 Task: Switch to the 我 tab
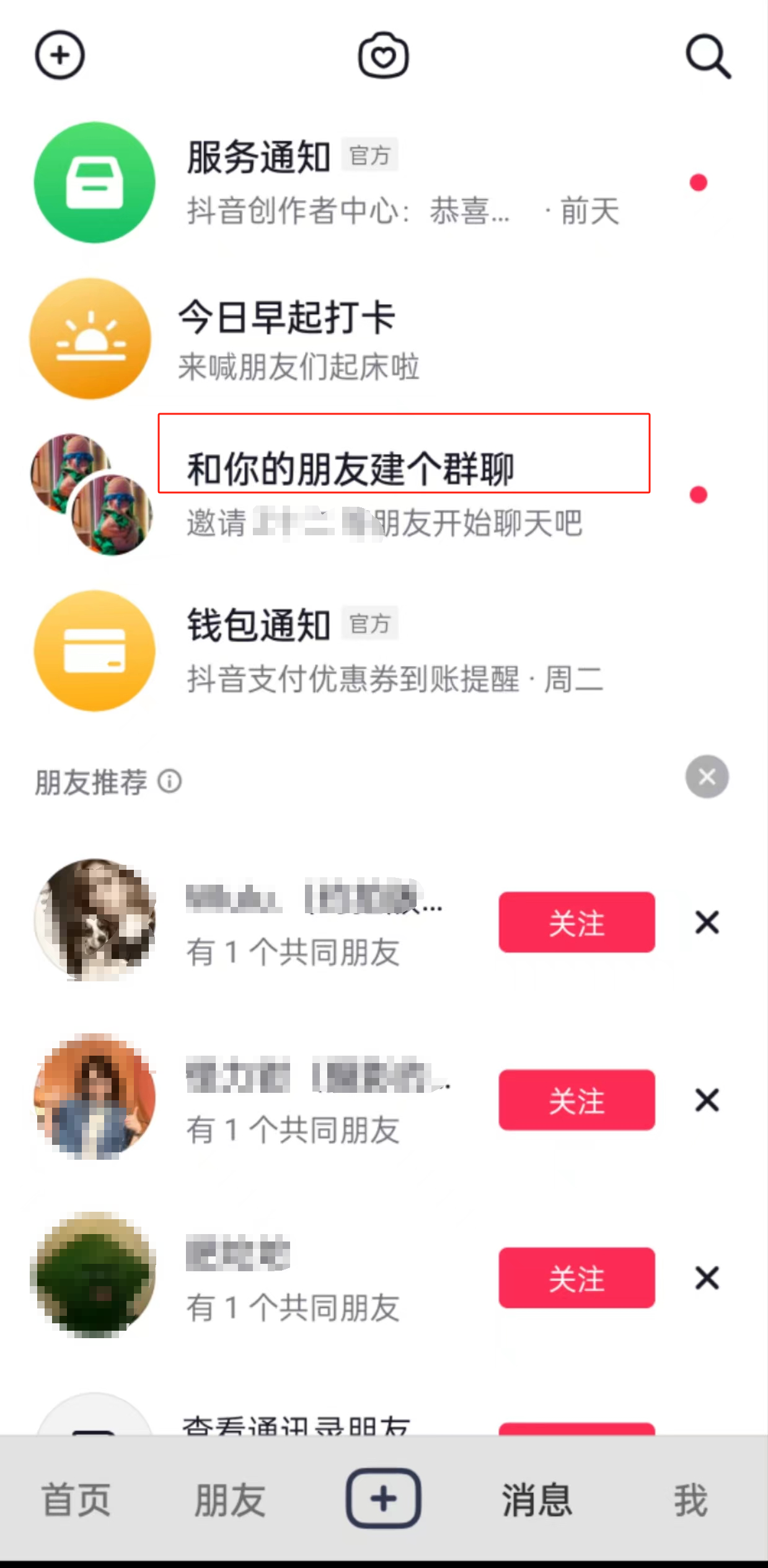[691, 1499]
